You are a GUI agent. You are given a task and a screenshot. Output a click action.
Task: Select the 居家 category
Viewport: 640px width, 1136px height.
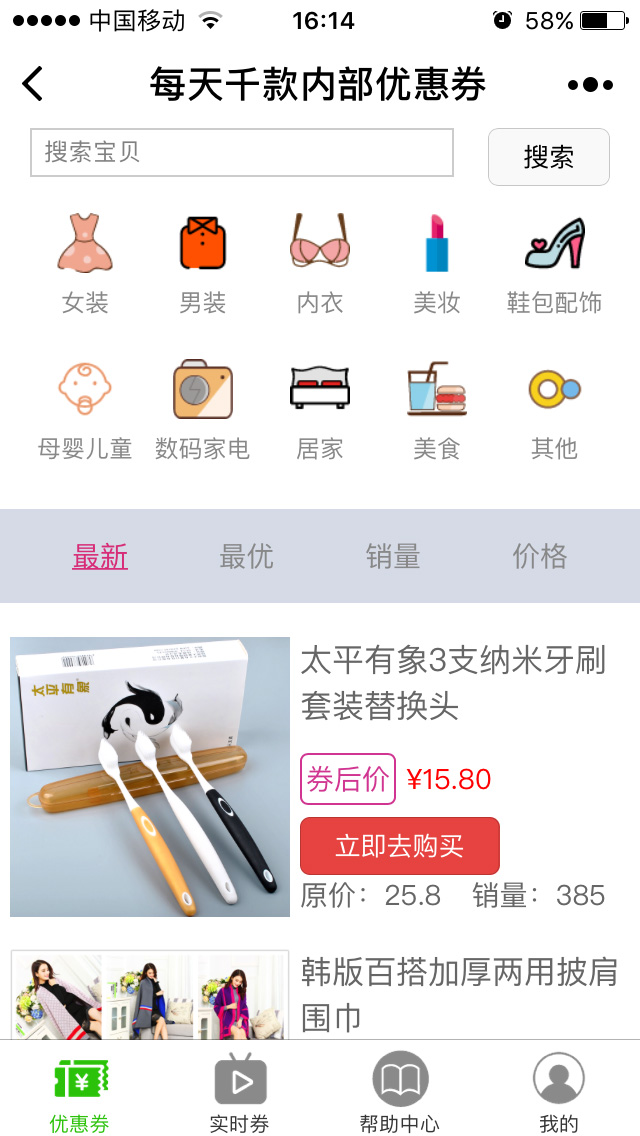[320, 410]
